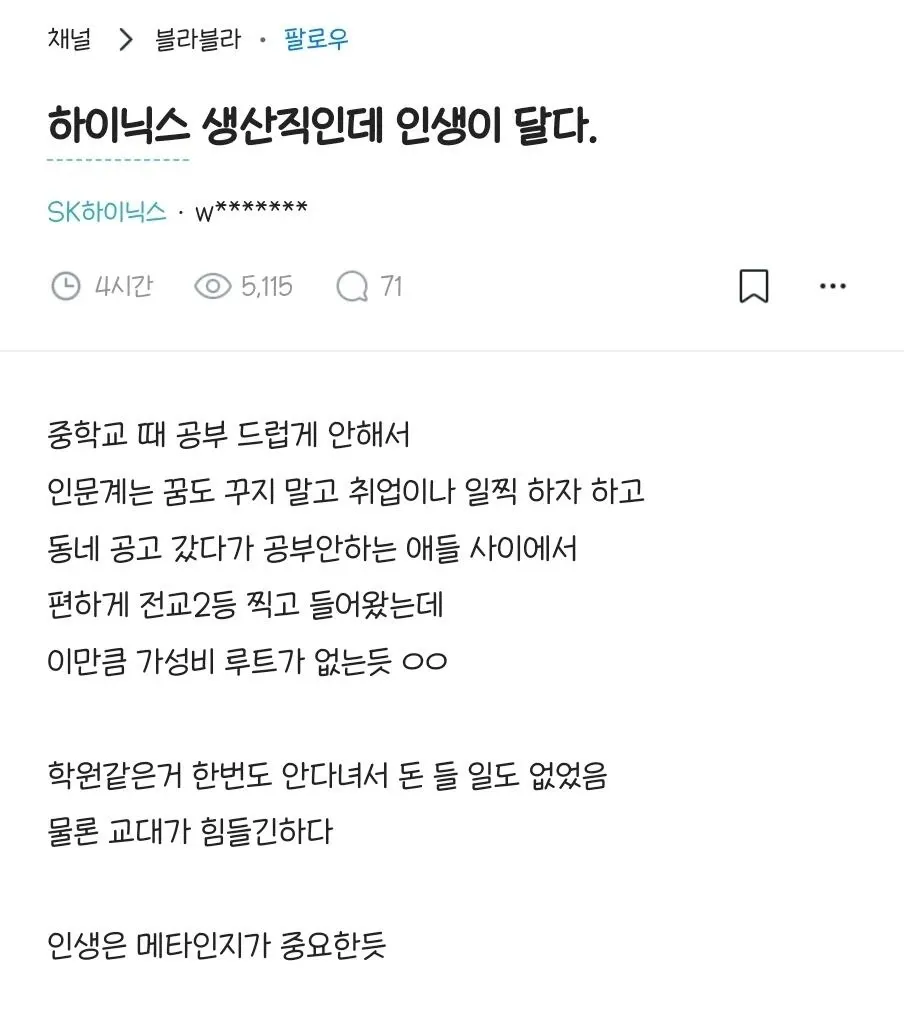Open the three-dot overflow menu
Screen dimensions: 904x1014
pos(832,286)
